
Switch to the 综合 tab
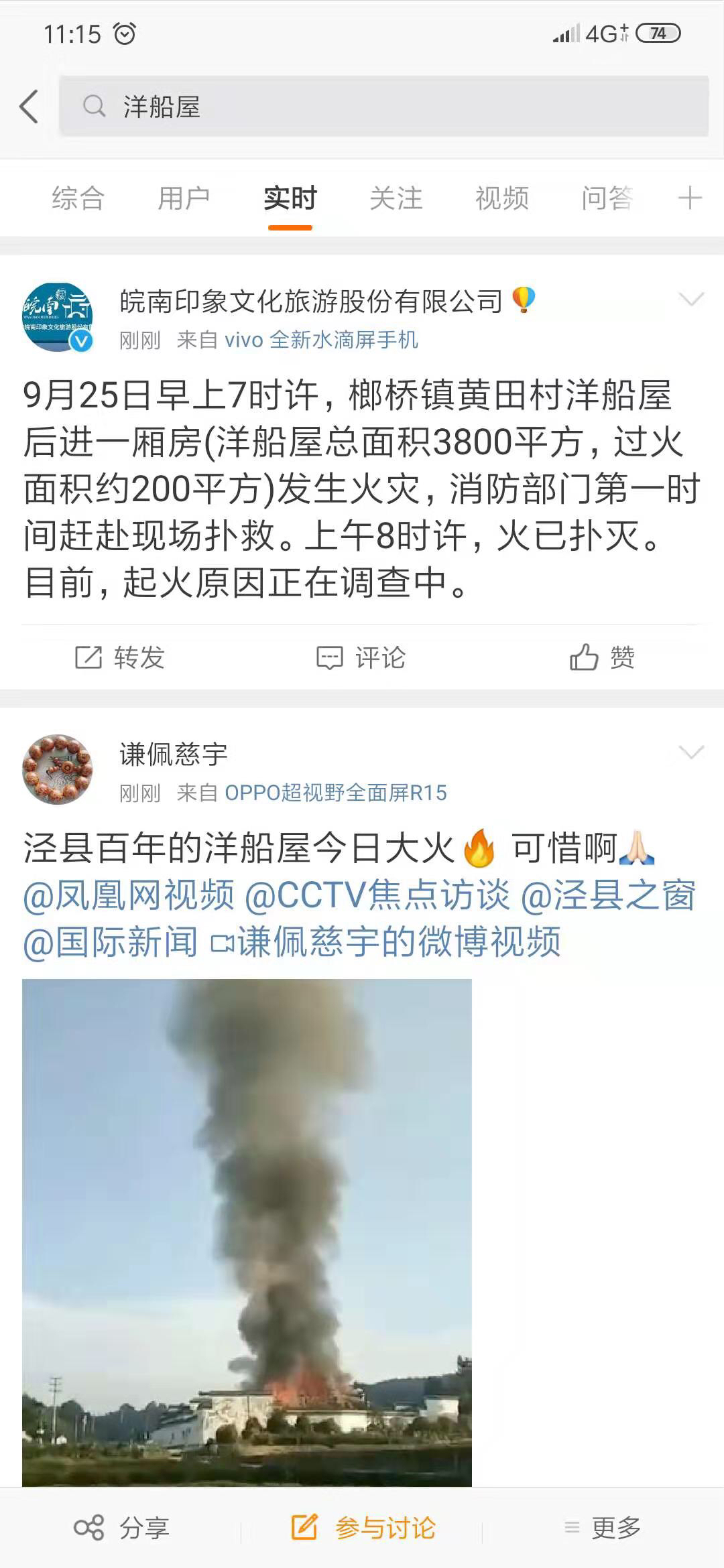click(78, 198)
